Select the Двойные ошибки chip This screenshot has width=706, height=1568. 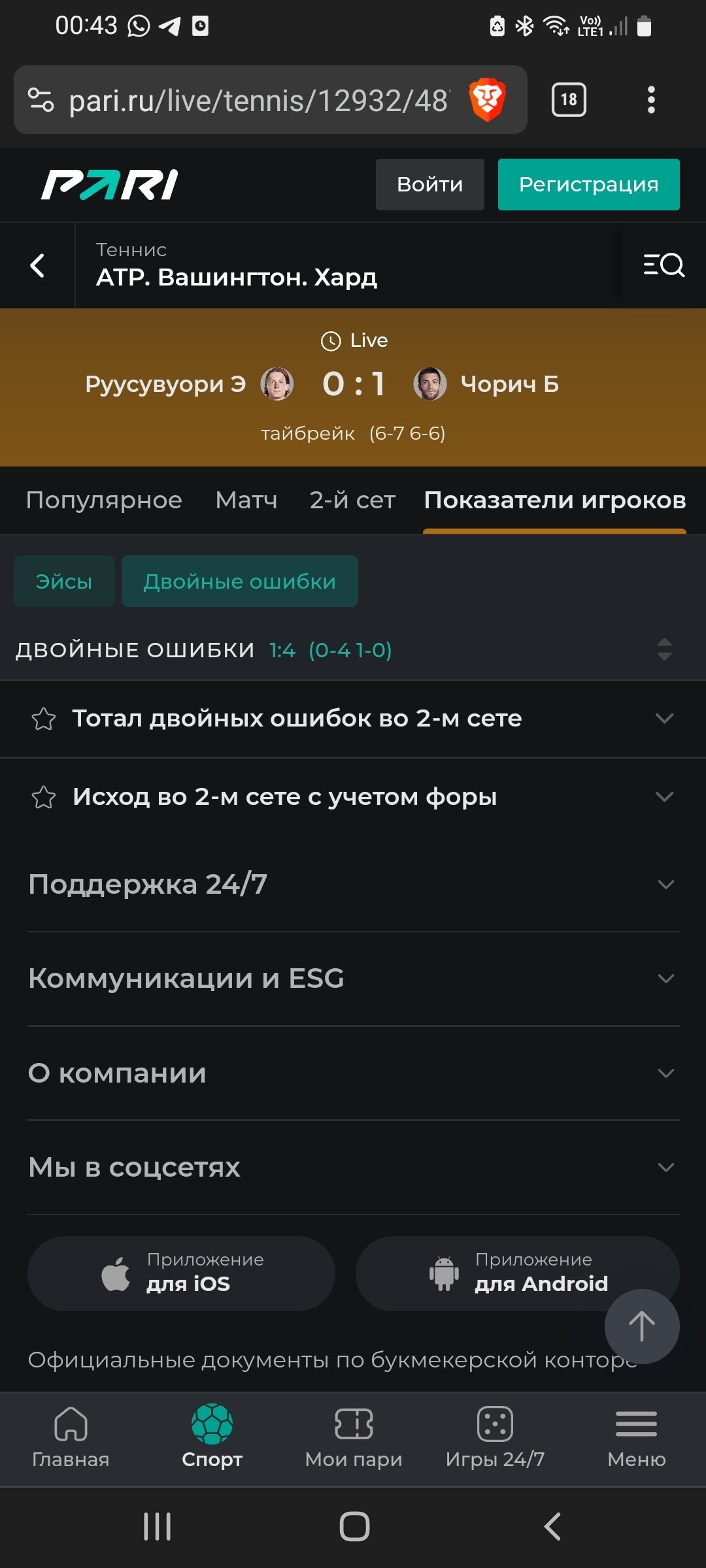pyautogui.click(x=239, y=581)
